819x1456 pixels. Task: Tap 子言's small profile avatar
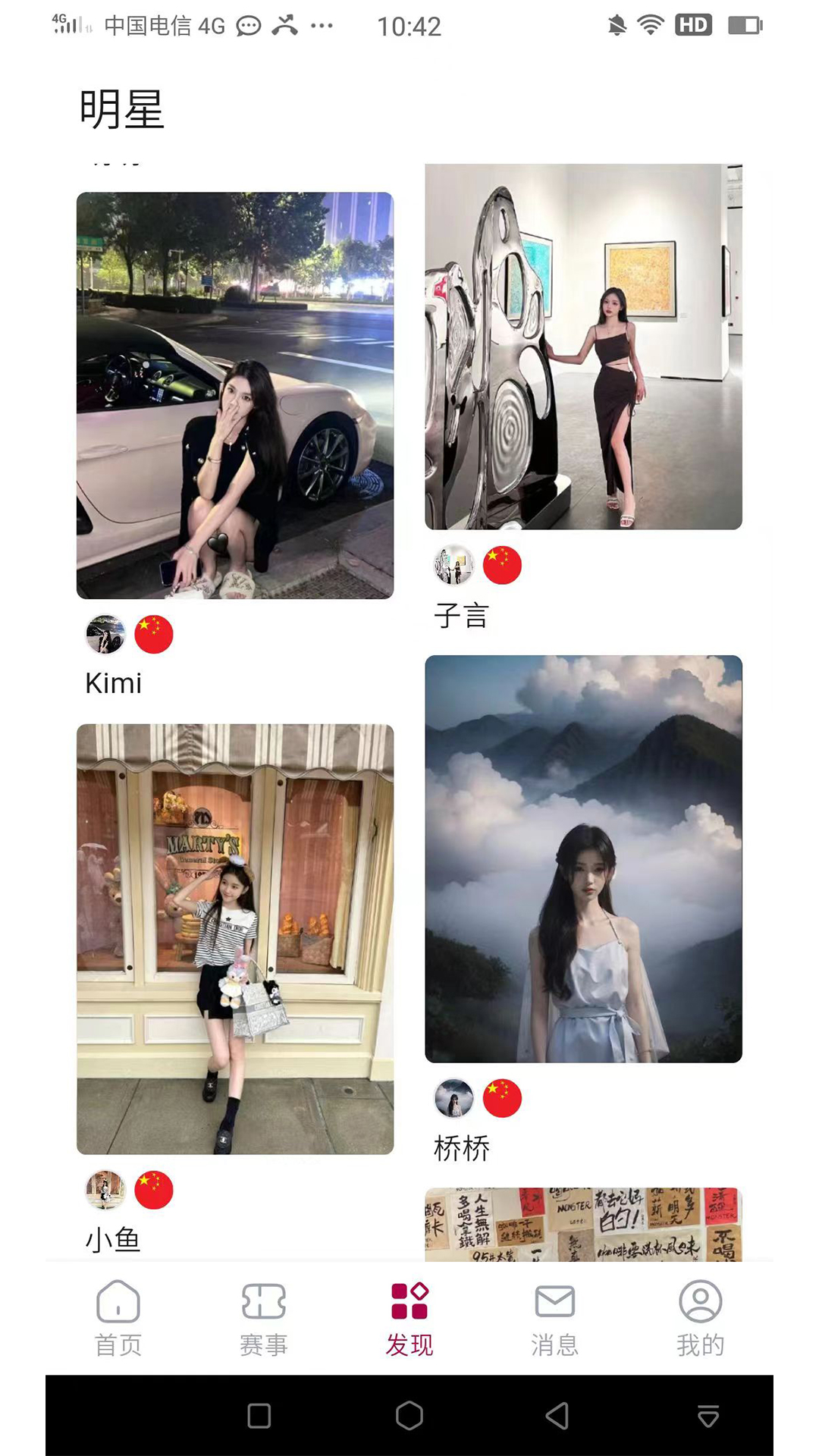click(x=453, y=565)
